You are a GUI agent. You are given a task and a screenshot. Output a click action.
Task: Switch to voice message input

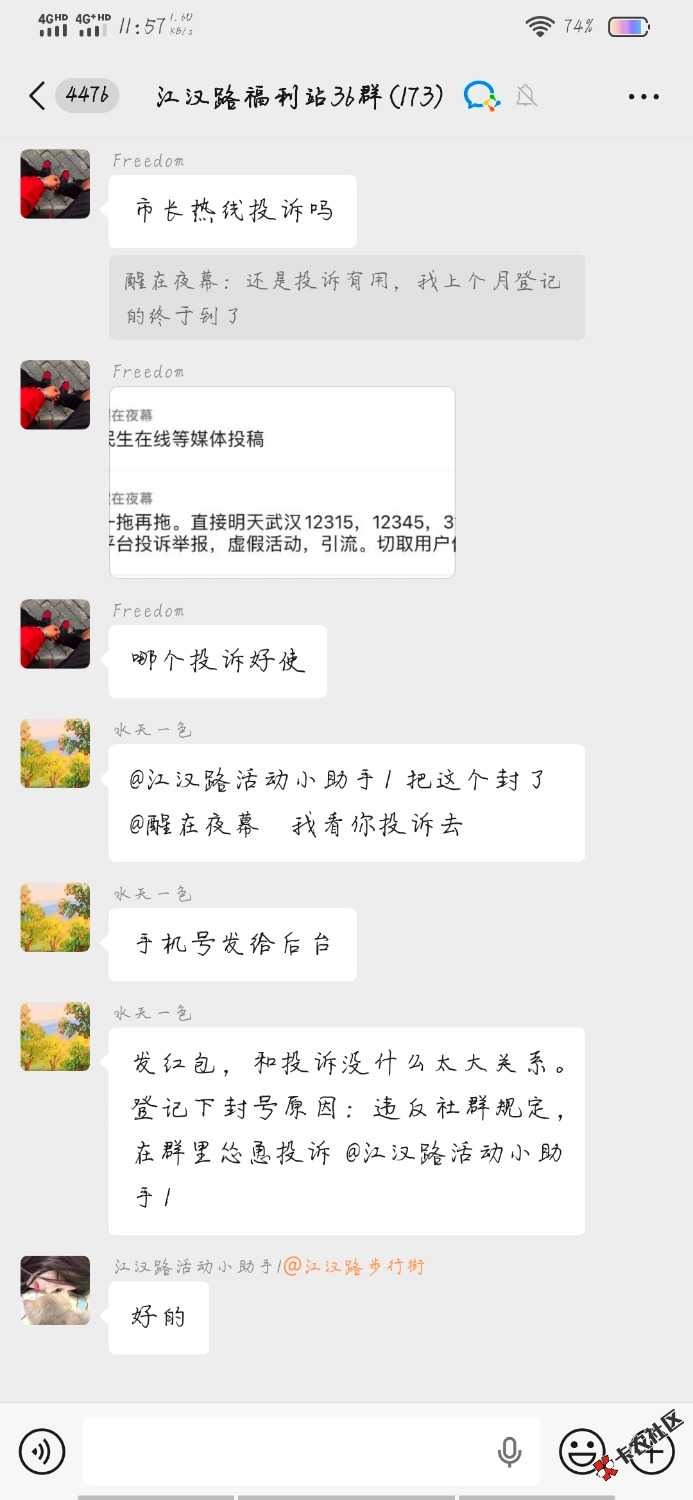coord(42,1451)
